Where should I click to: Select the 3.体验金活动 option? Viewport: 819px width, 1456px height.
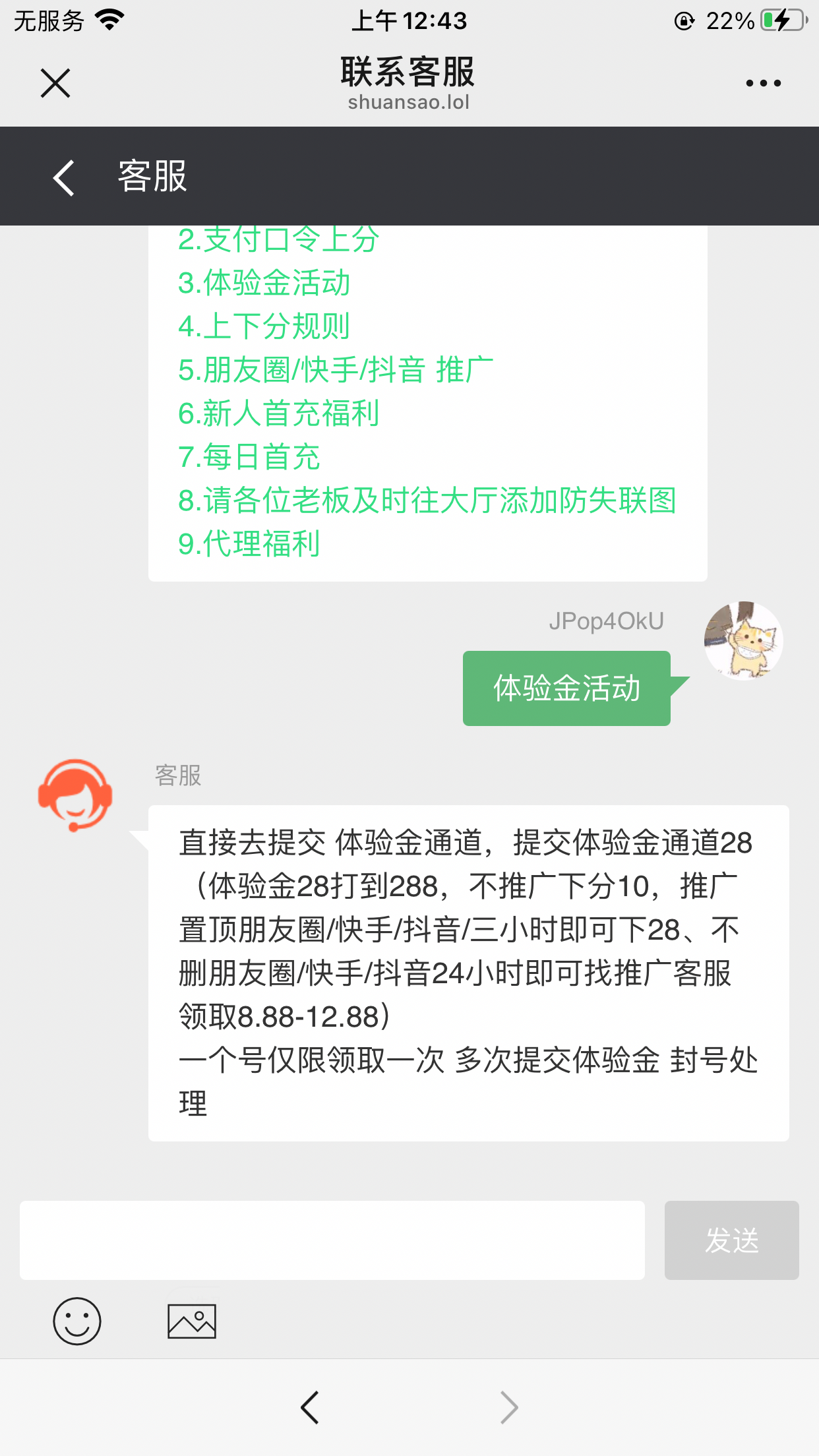tap(264, 283)
